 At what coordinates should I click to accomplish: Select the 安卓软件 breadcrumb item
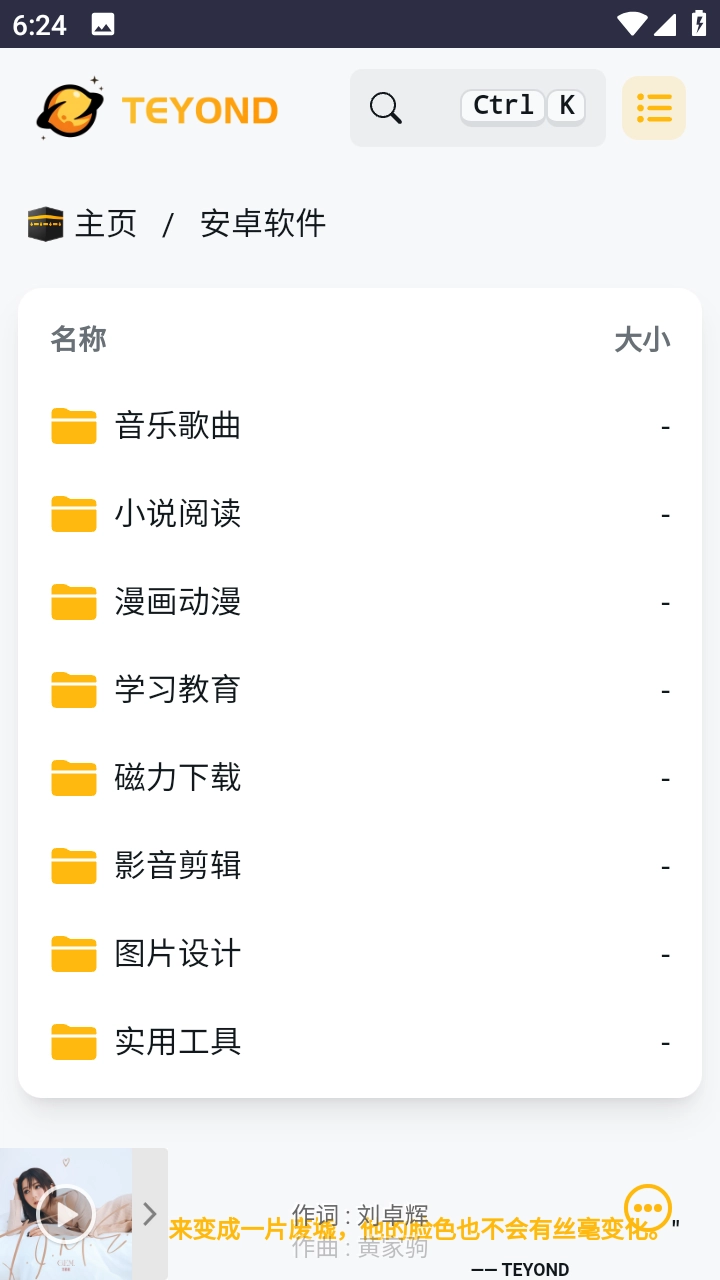263,223
